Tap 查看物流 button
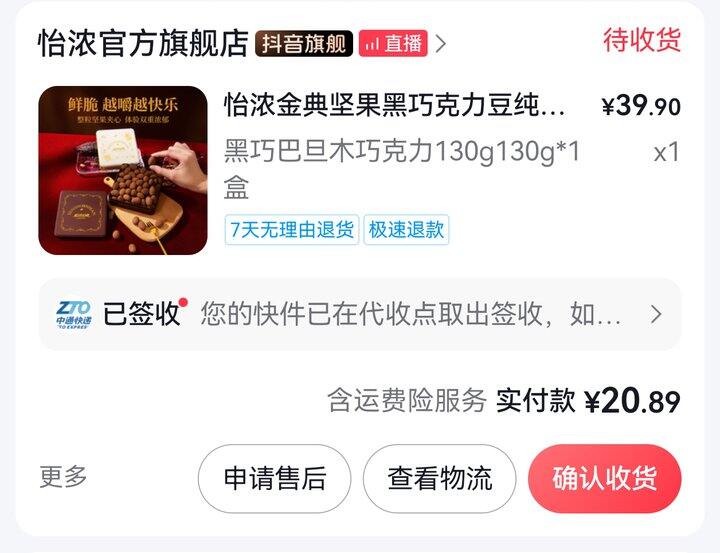Screen dimensions: 720x553 439,479
